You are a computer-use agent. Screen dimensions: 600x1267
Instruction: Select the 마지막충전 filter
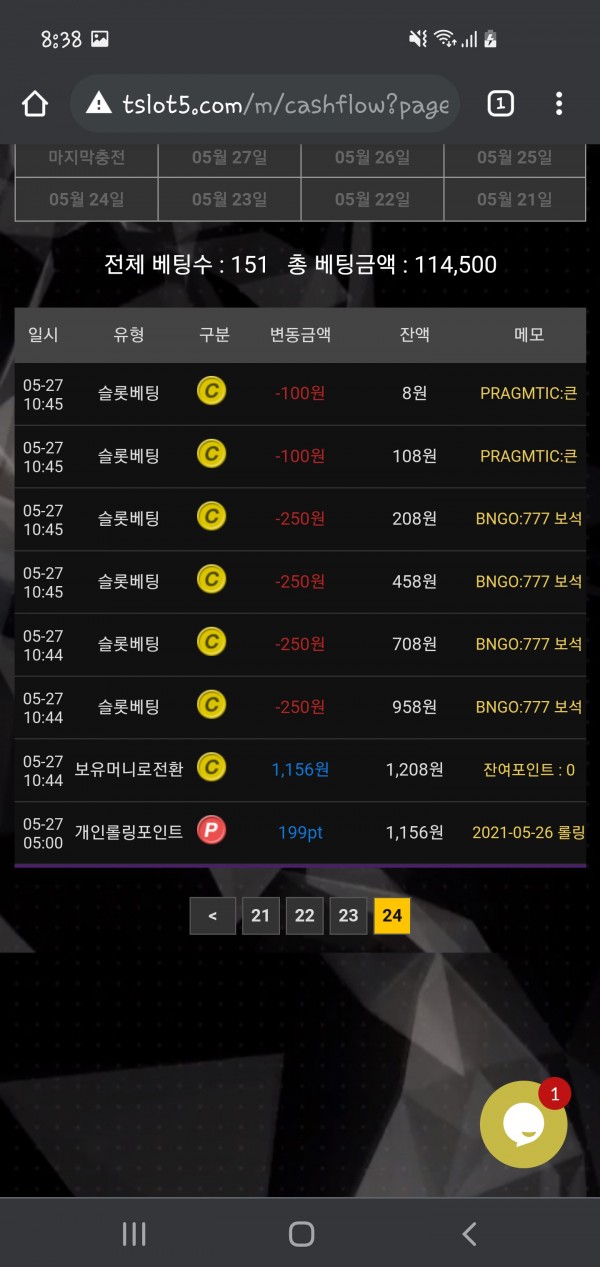[x=86, y=158]
